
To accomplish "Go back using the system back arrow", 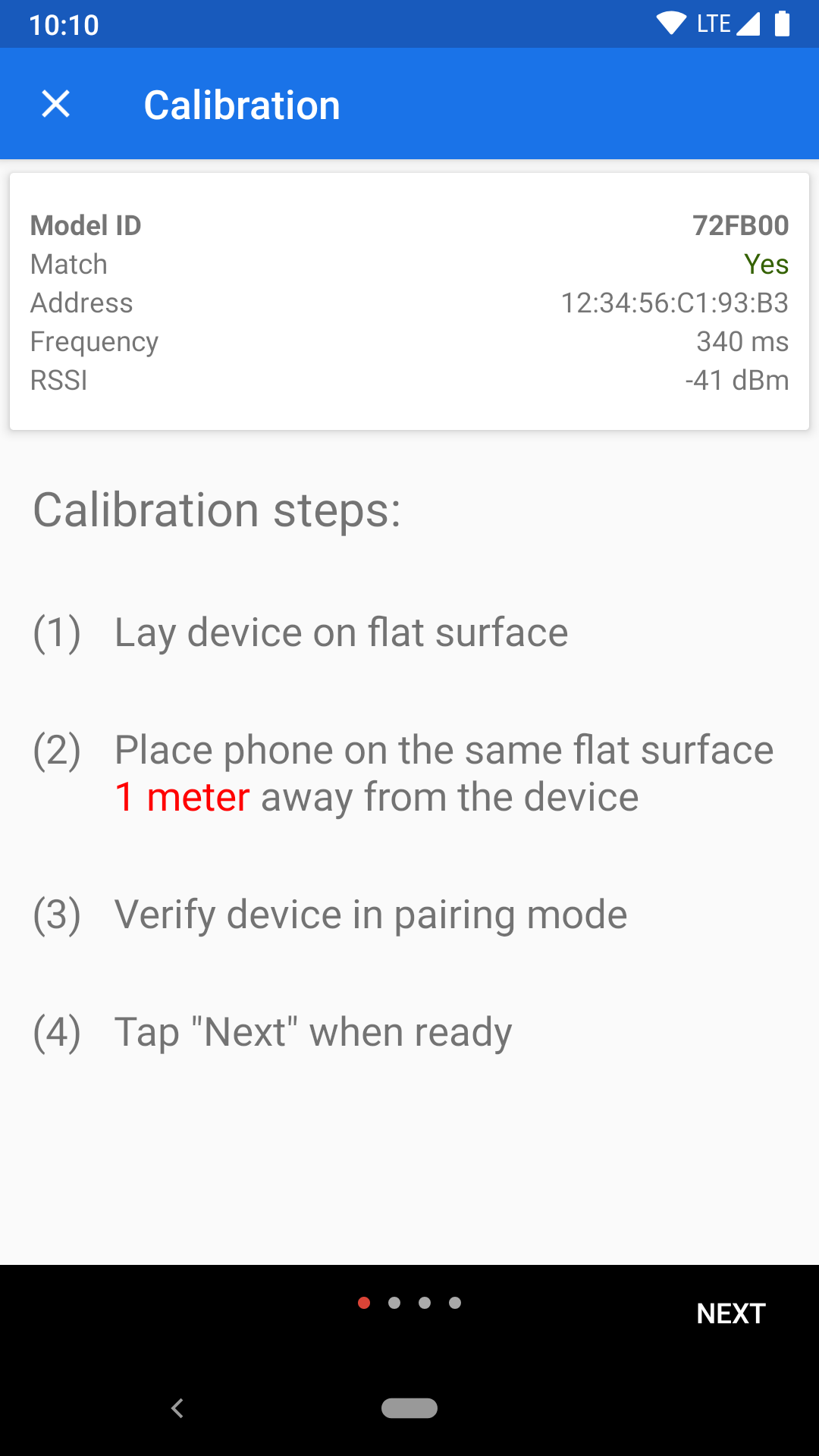I will 177,1408.
